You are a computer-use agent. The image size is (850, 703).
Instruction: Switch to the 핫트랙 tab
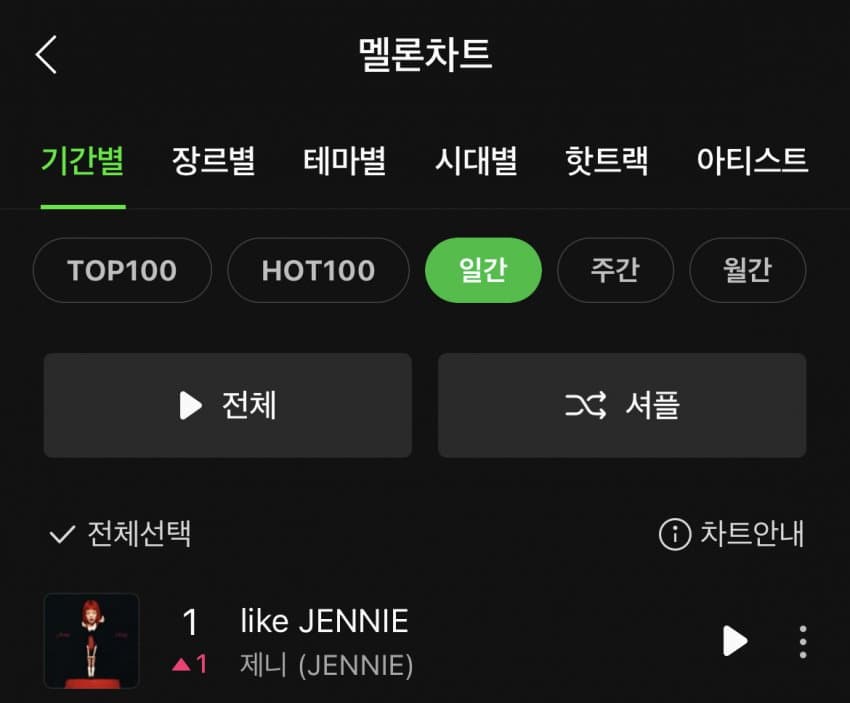[x=606, y=160]
